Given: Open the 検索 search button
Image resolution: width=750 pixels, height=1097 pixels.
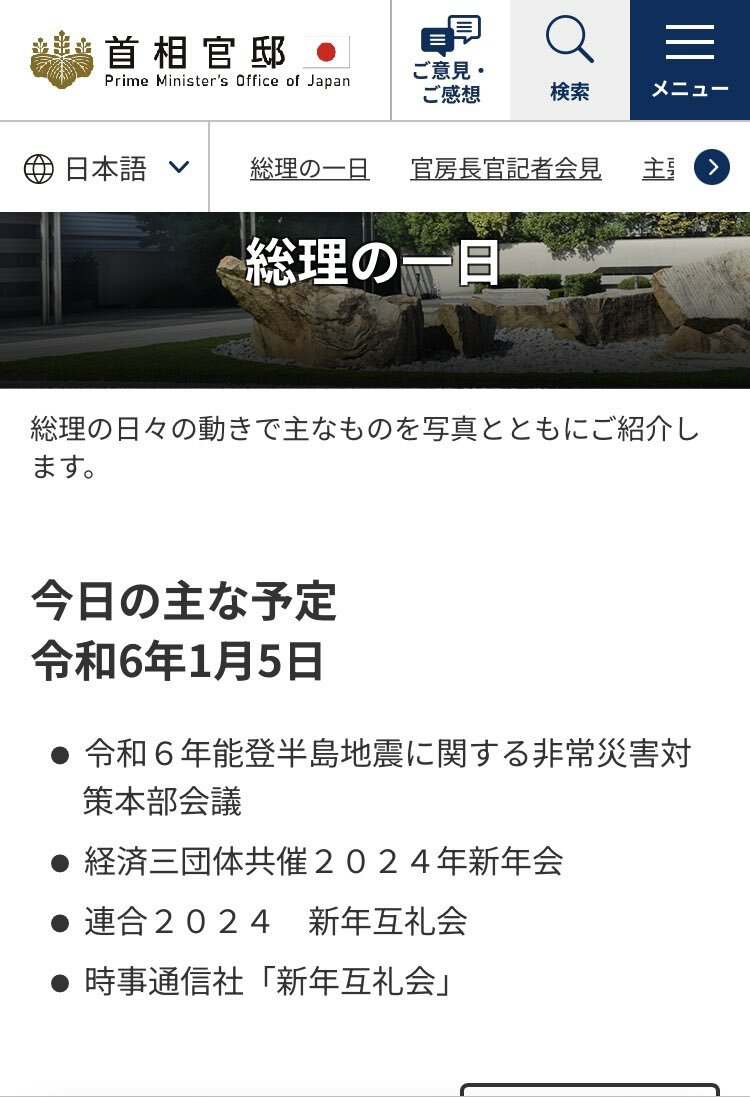Looking at the screenshot, I should pos(570,60).
